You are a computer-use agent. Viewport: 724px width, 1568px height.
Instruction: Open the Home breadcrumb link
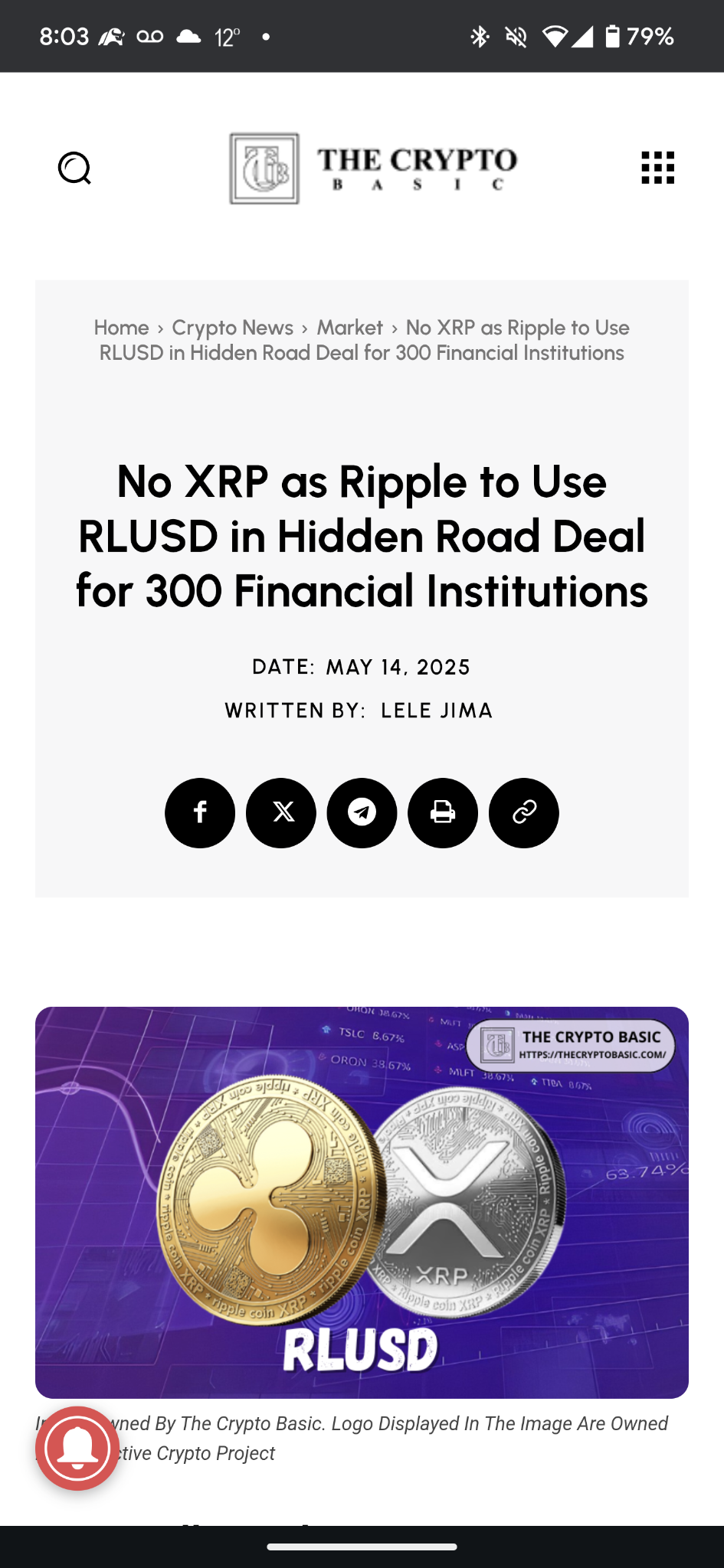pyautogui.click(x=121, y=328)
